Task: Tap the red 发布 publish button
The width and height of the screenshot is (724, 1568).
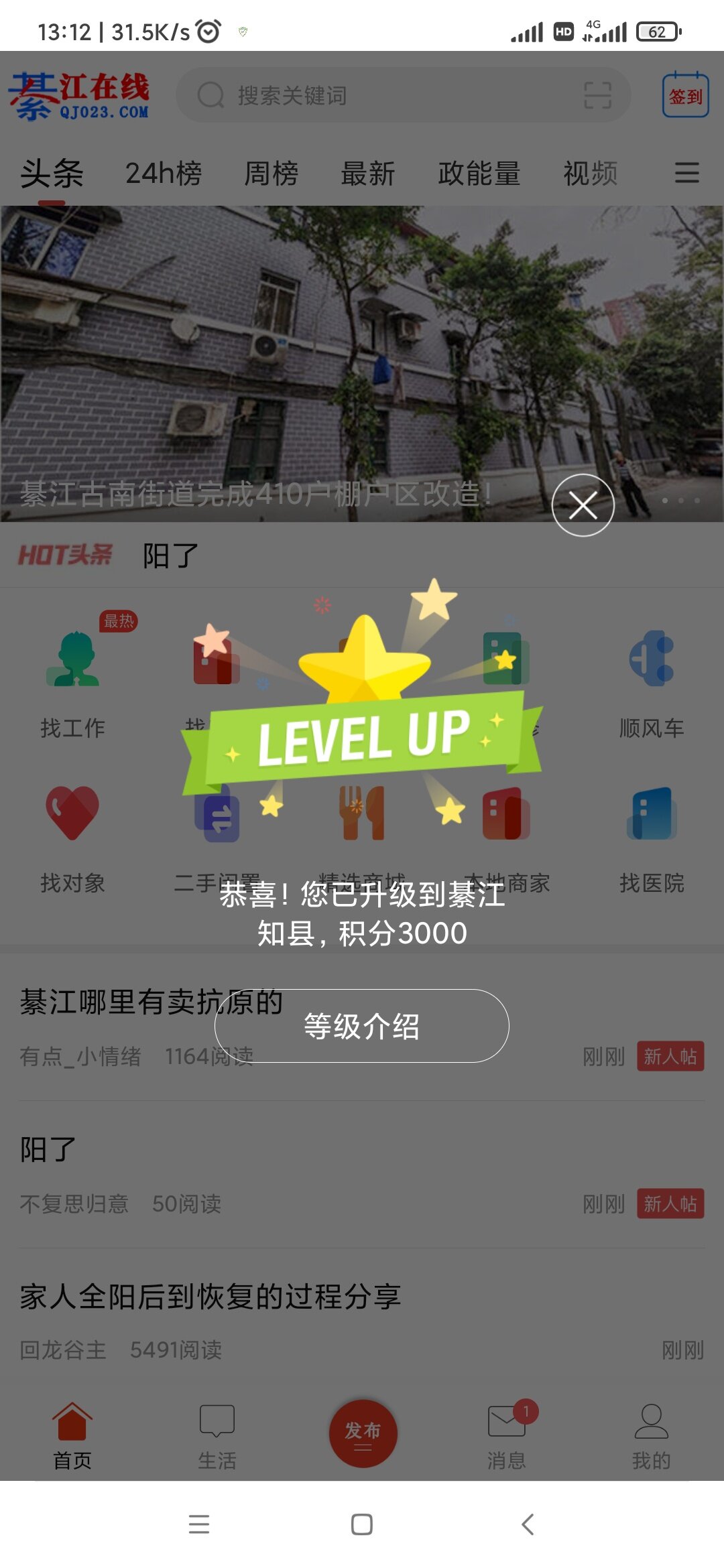Action: point(363,1433)
